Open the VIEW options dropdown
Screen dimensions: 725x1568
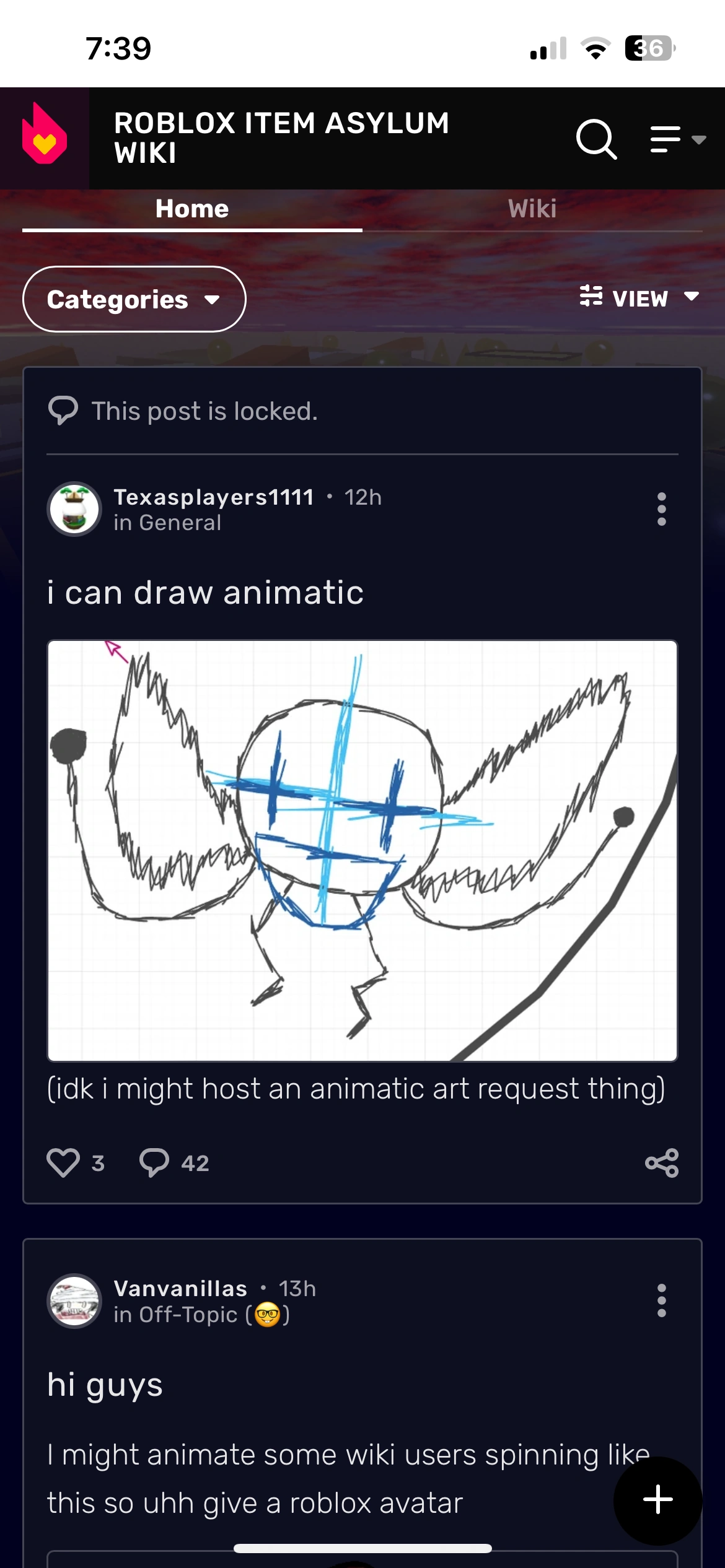point(639,298)
